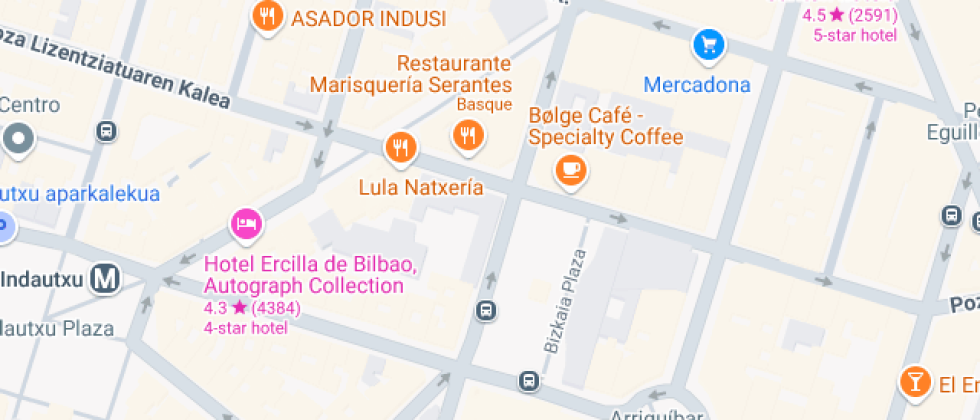
Task: Select Restaurante Marisquería Serantes marker
Action: click(468, 134)
